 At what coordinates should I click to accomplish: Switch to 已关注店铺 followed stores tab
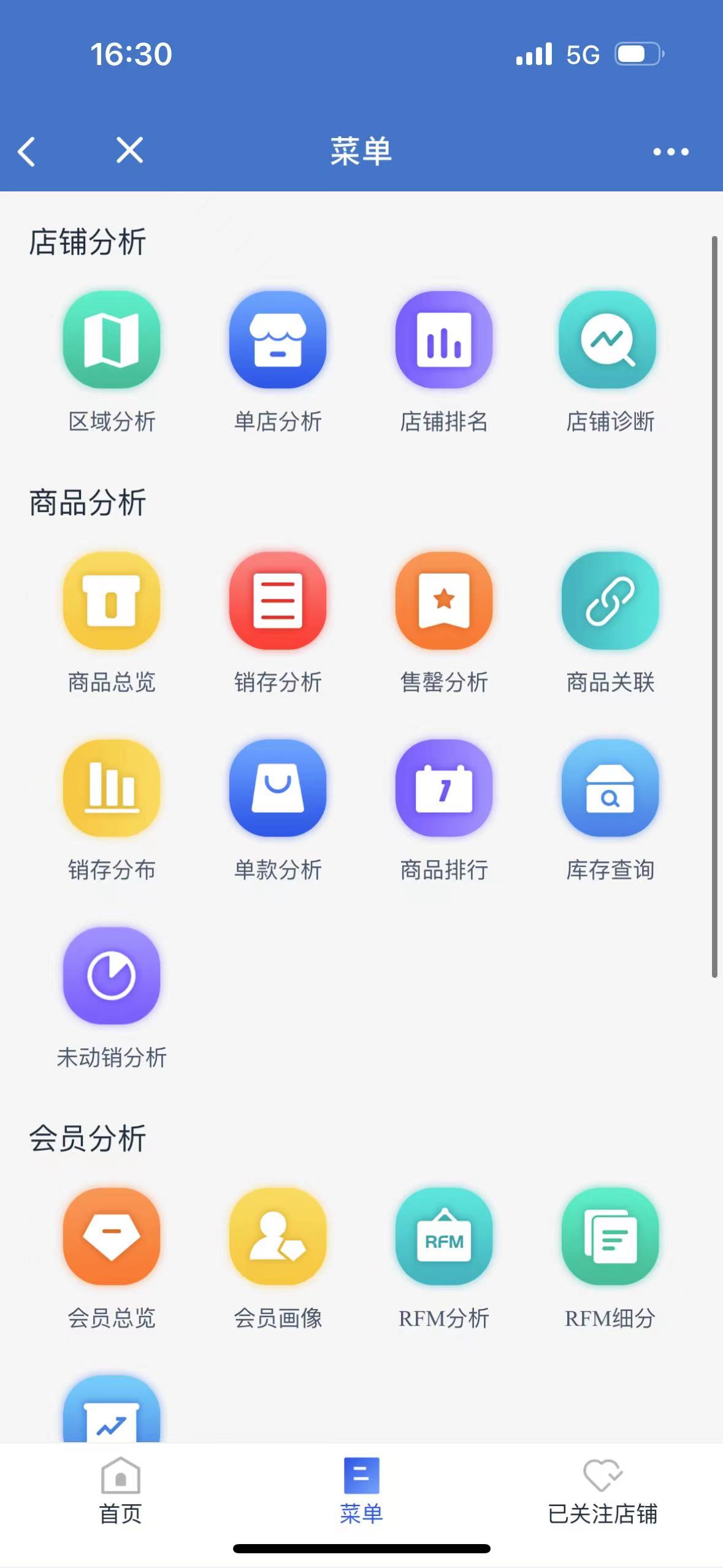coord(602,1491)
